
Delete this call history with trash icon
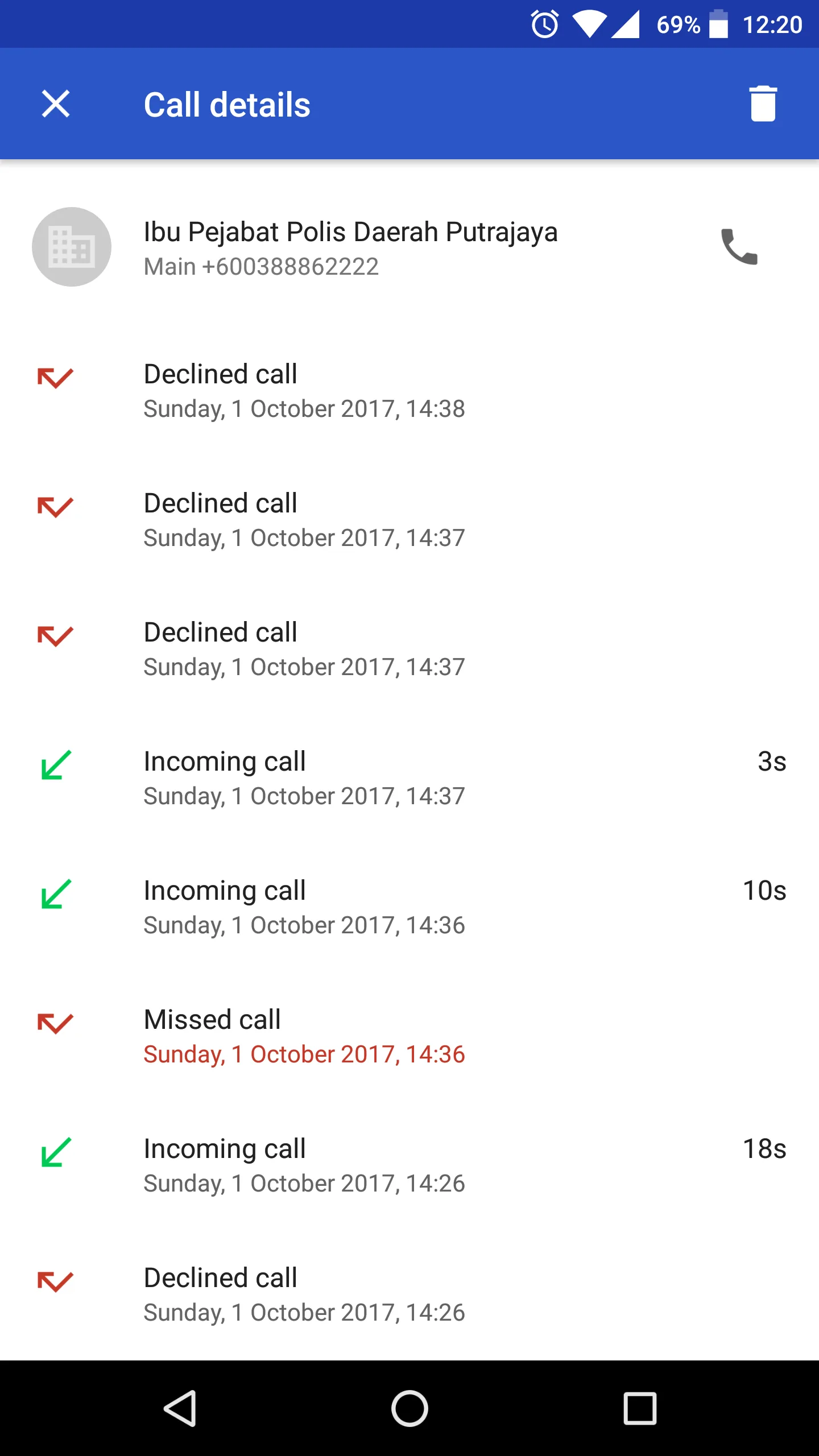(x=763, y=104)
